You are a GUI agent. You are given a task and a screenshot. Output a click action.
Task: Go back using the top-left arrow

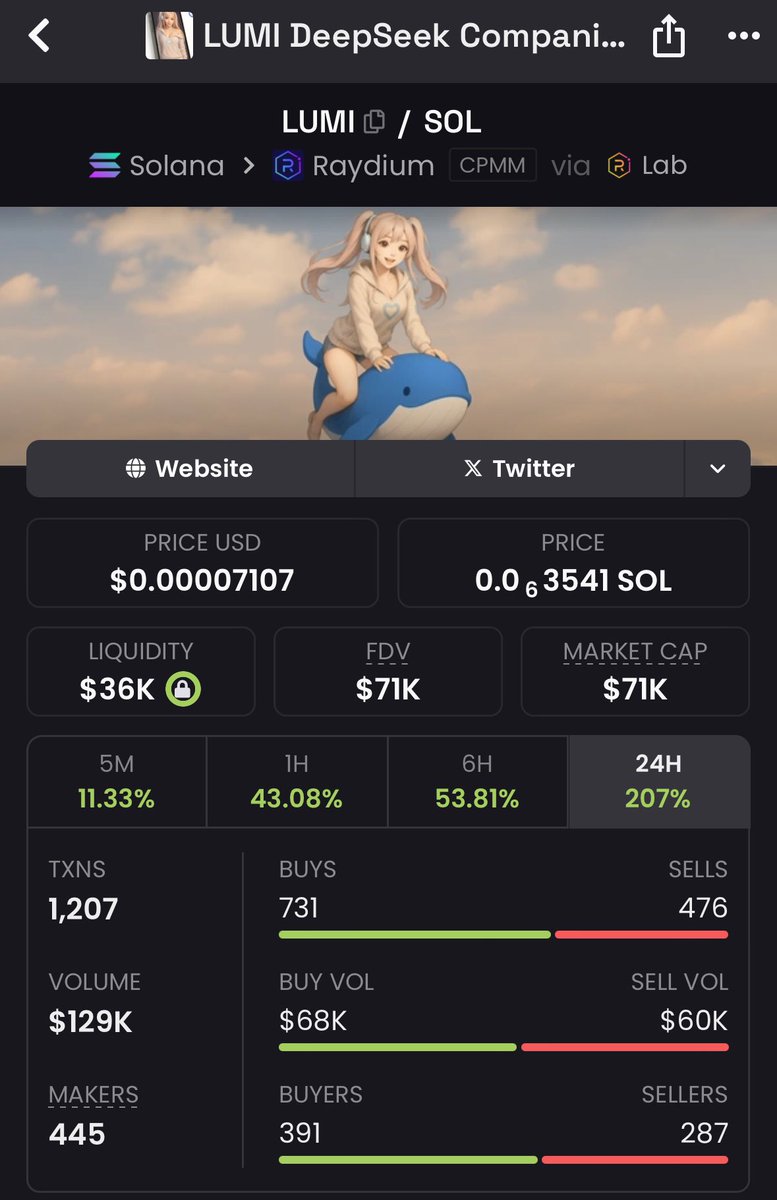pos(40,37)
